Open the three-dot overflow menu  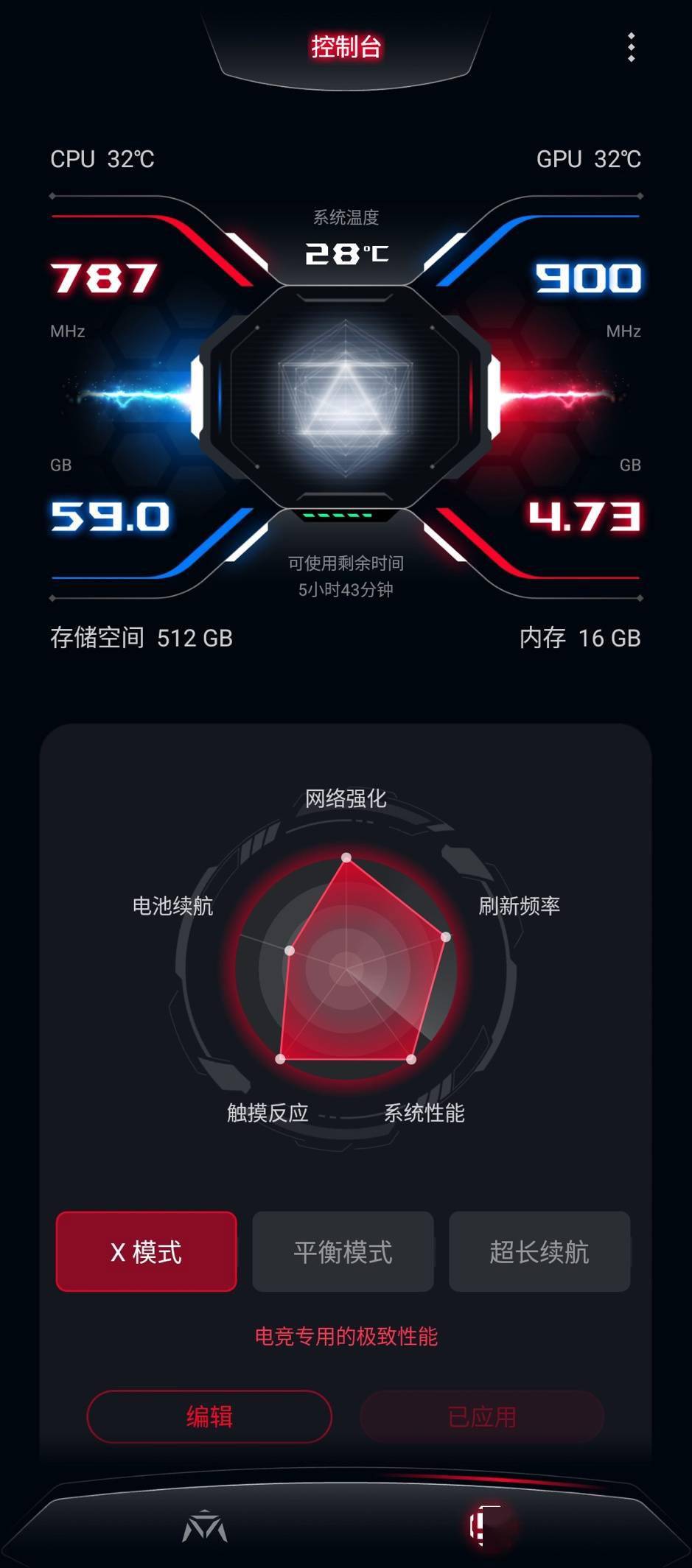(x=631, y=47)
